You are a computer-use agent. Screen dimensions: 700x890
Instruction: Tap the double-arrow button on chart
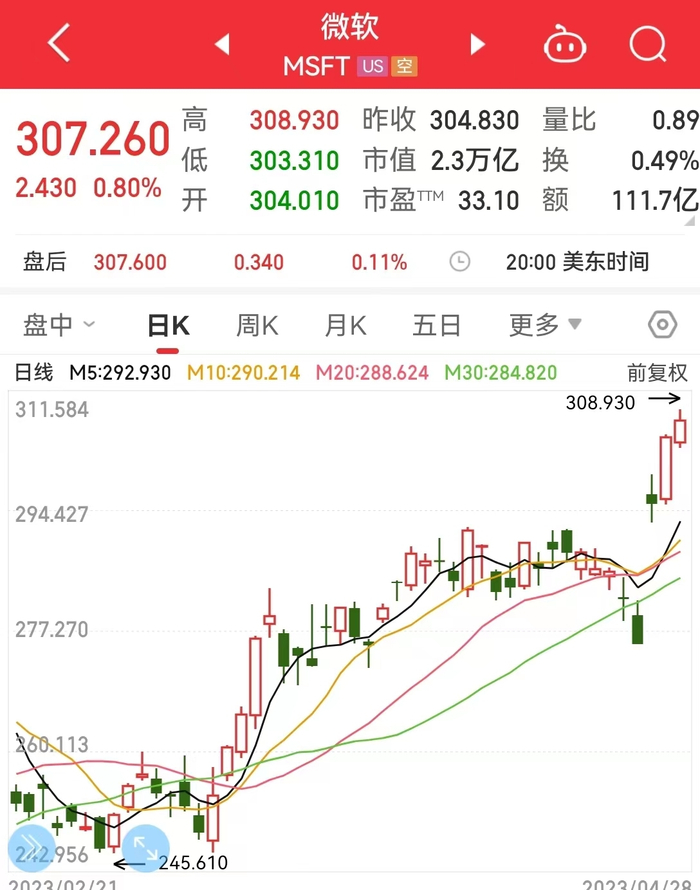click(x=32, y=848)
